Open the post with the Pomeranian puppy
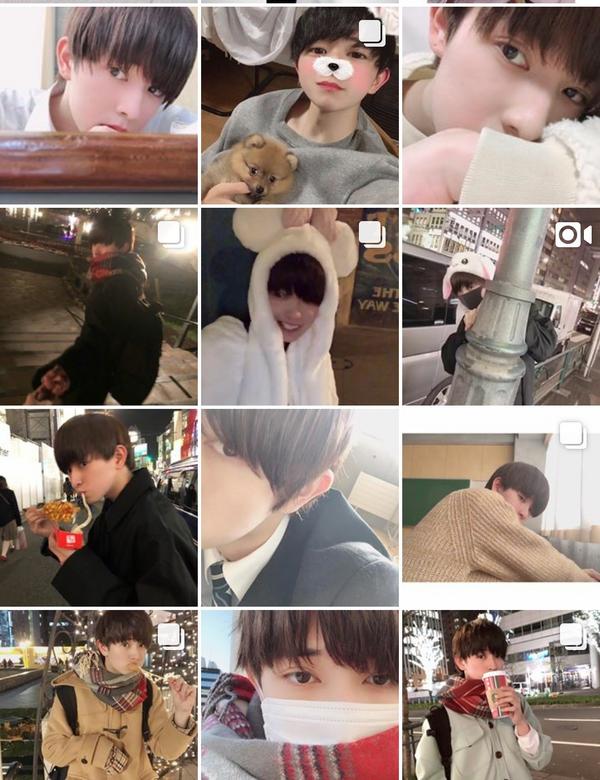Viewport: 600px width, 780px height. tap(299, 105)
